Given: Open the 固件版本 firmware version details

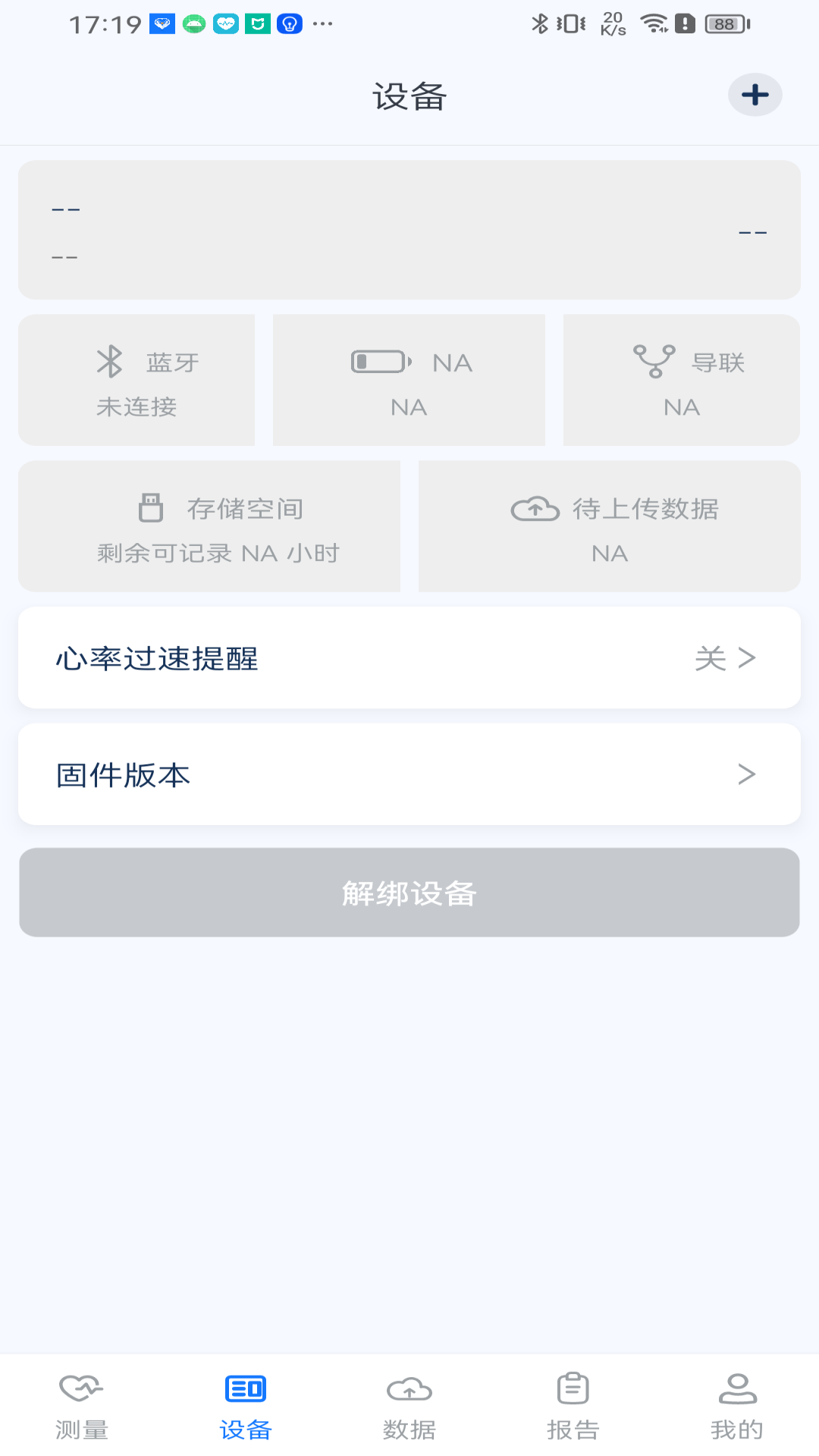Looking at the screenshot, I should click(x=409, y=774).
